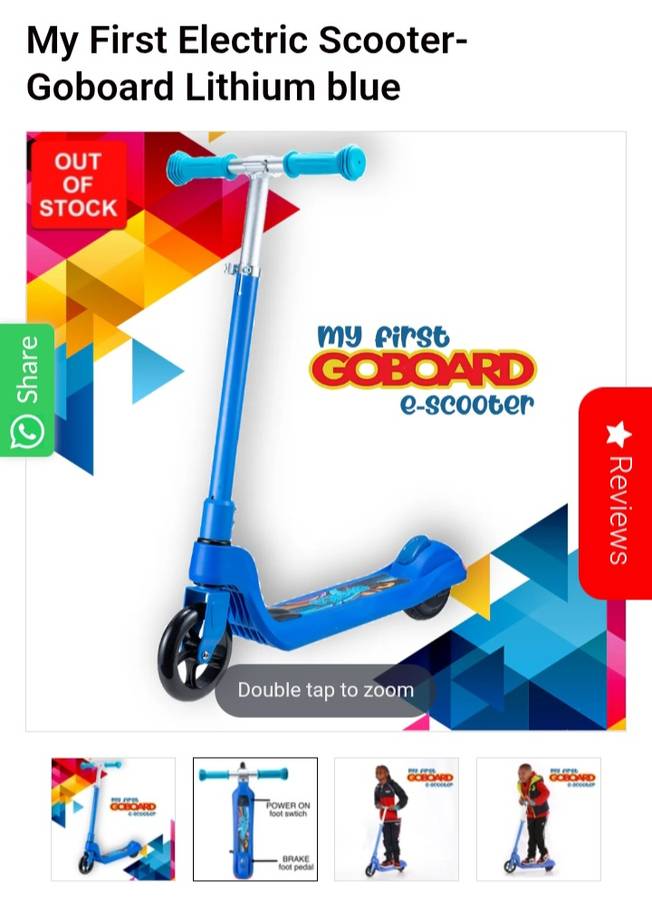The height and width of the screenshot is (900, 652).
Task: Select the first thumbnail with the colorful background
Action: click(x=113, y=819)
